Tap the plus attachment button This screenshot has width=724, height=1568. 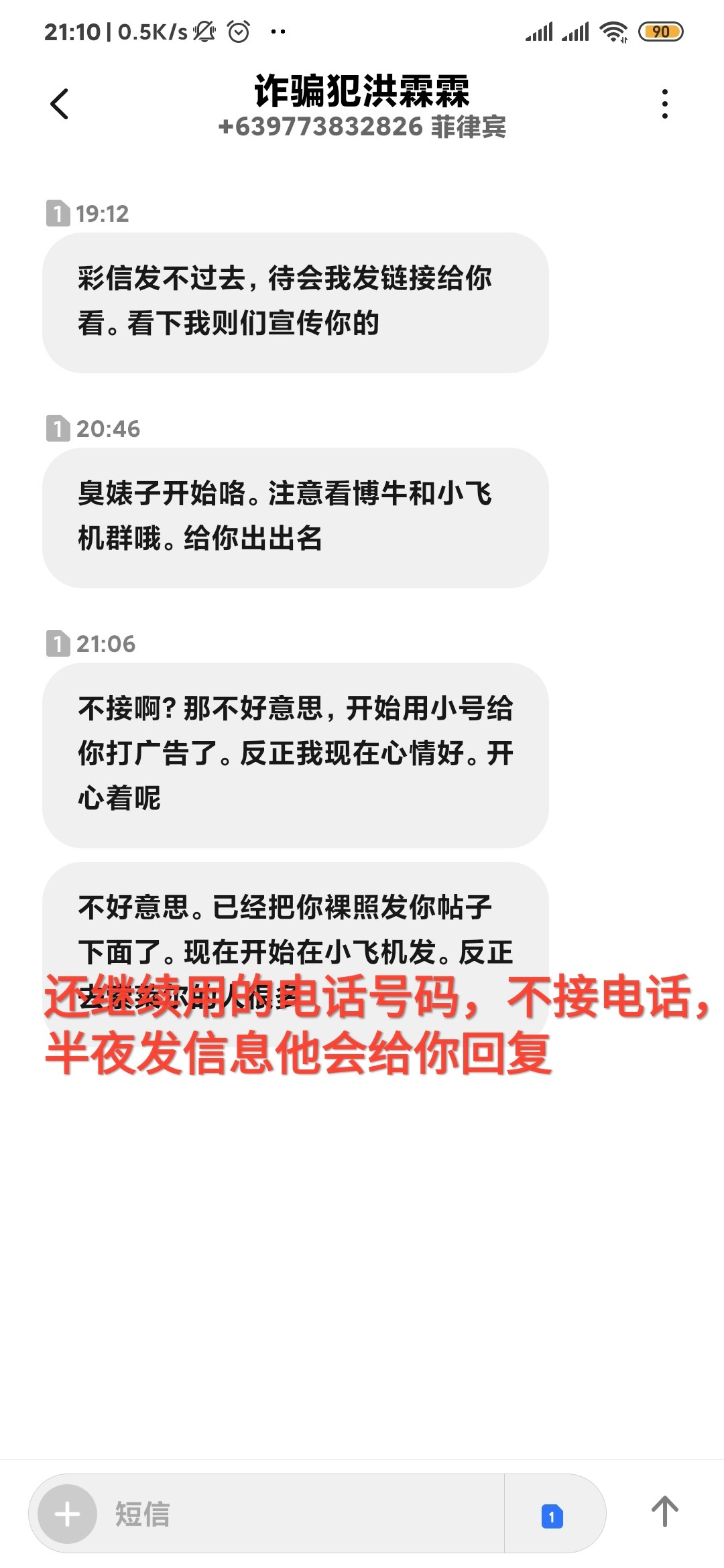[x=67, y=1514]
